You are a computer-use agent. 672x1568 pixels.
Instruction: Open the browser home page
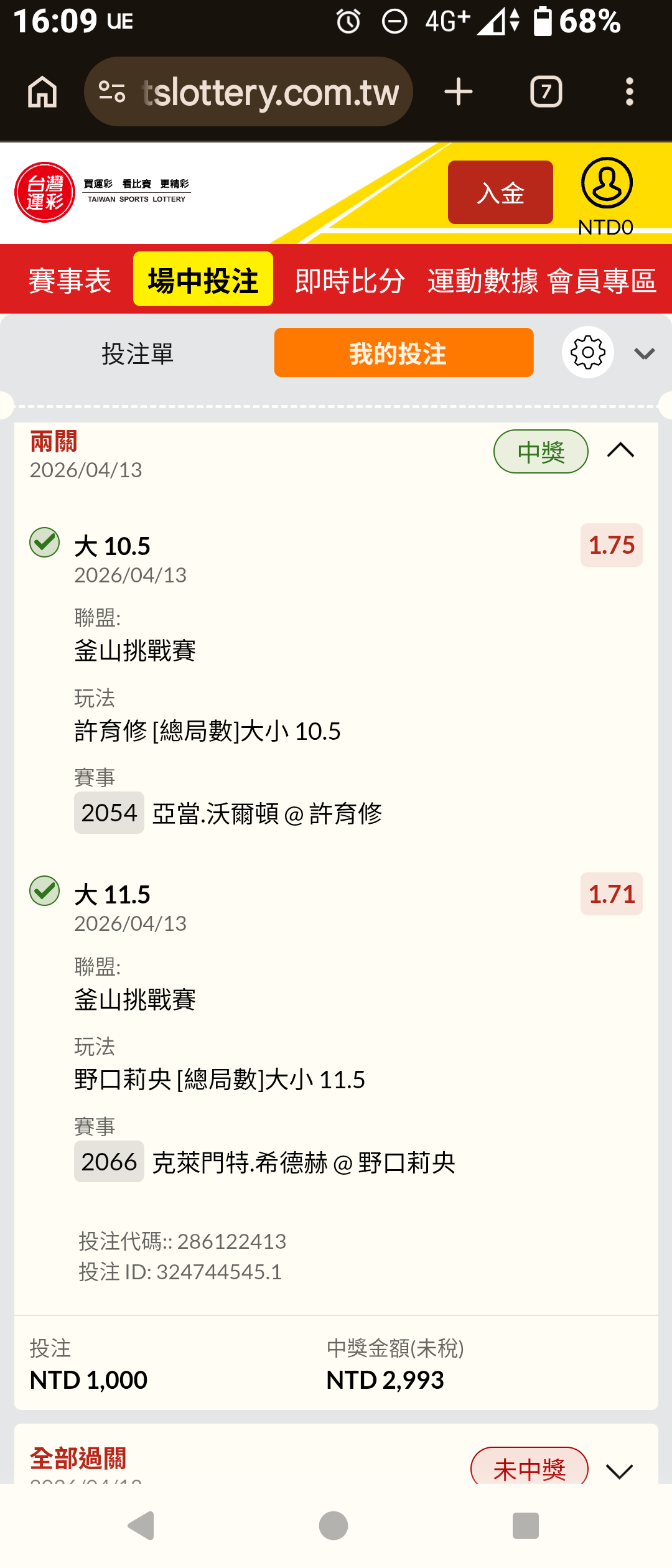(x=42, y=92)
